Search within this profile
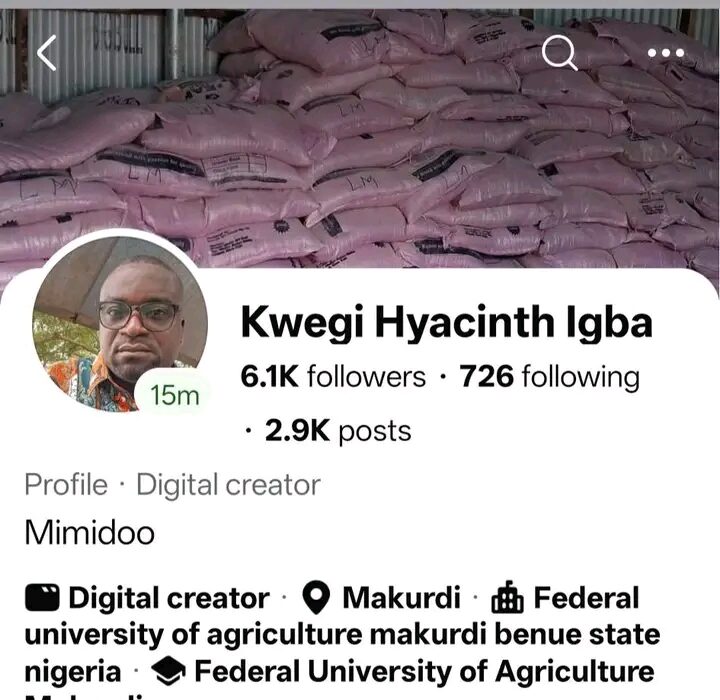This screenshot has height=700, width=720. [560, 53]
